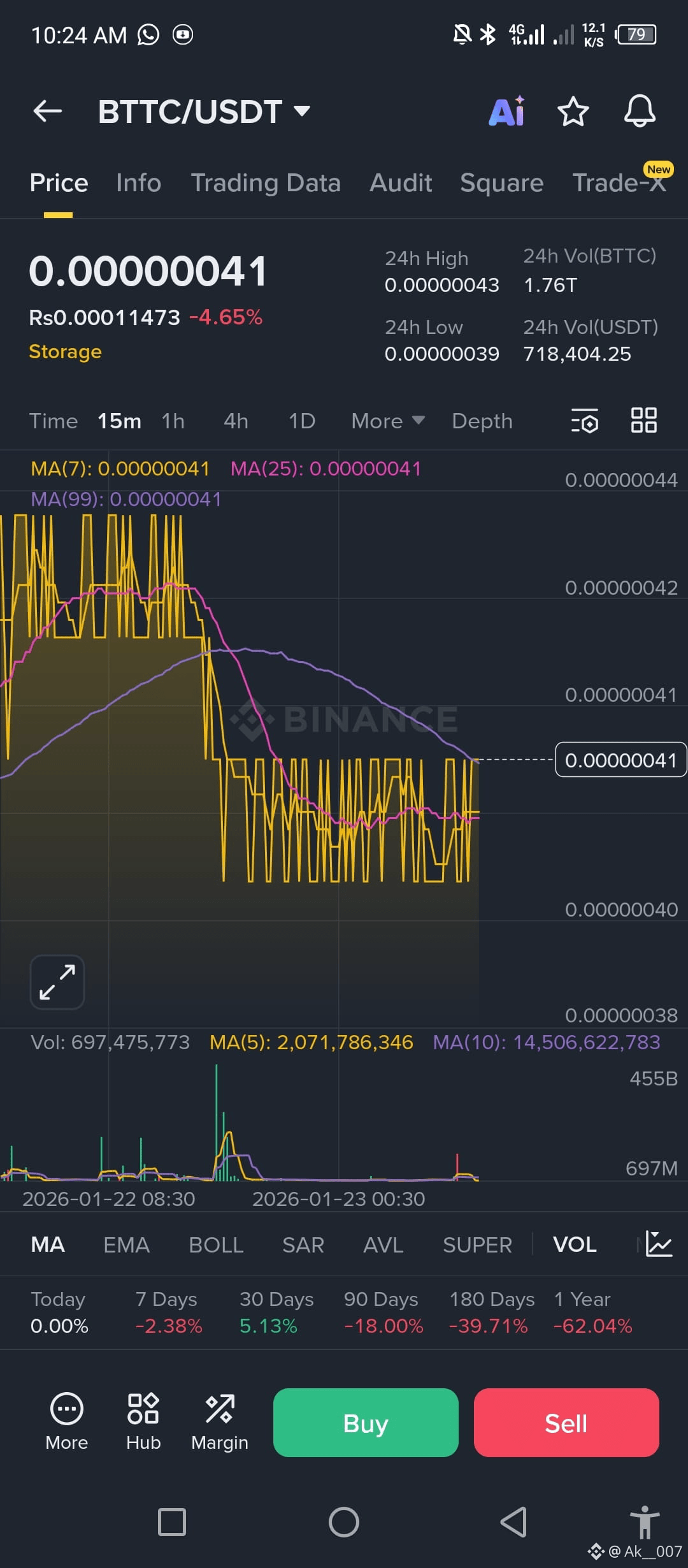The image size is (688, 1568).
Task: Open the chart layout grid icon
Action: coord(643,421)
